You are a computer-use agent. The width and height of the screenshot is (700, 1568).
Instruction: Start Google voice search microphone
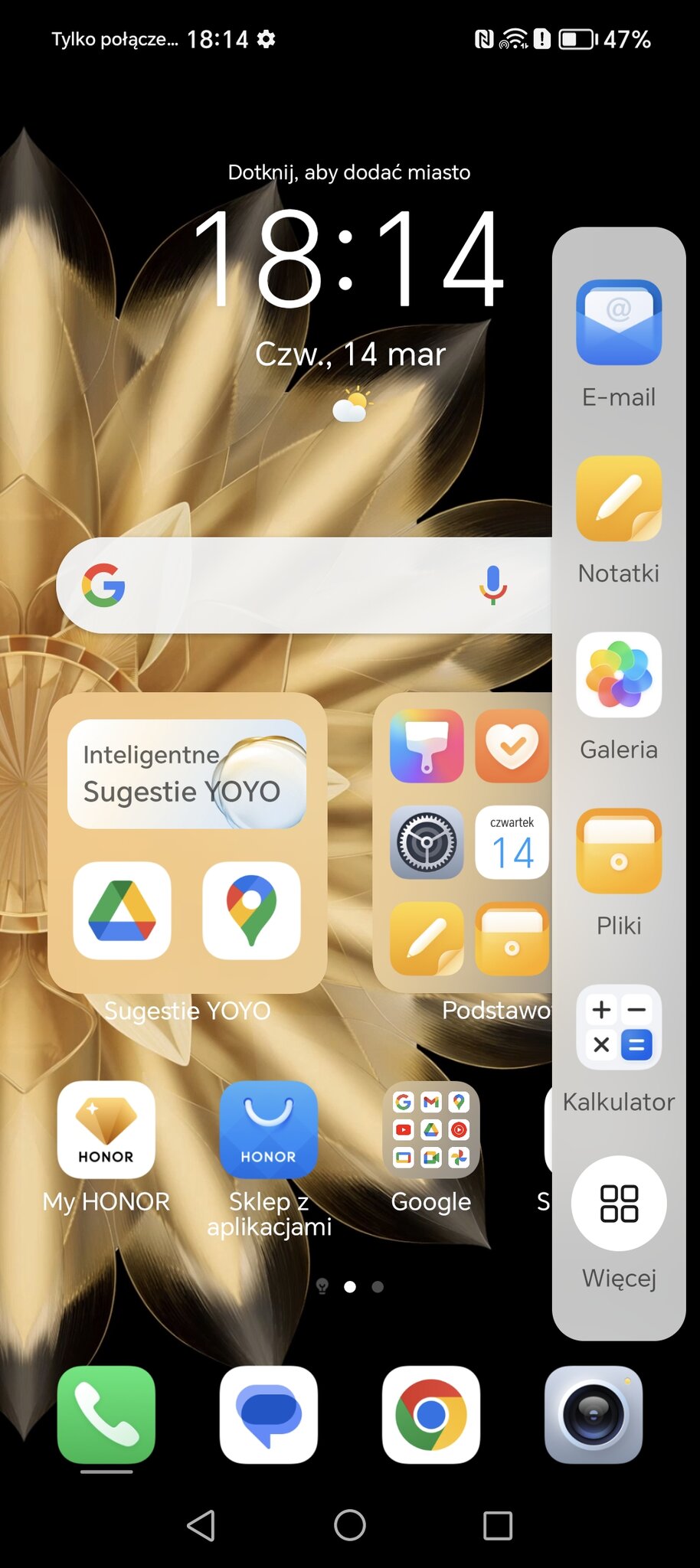point(493,585)
